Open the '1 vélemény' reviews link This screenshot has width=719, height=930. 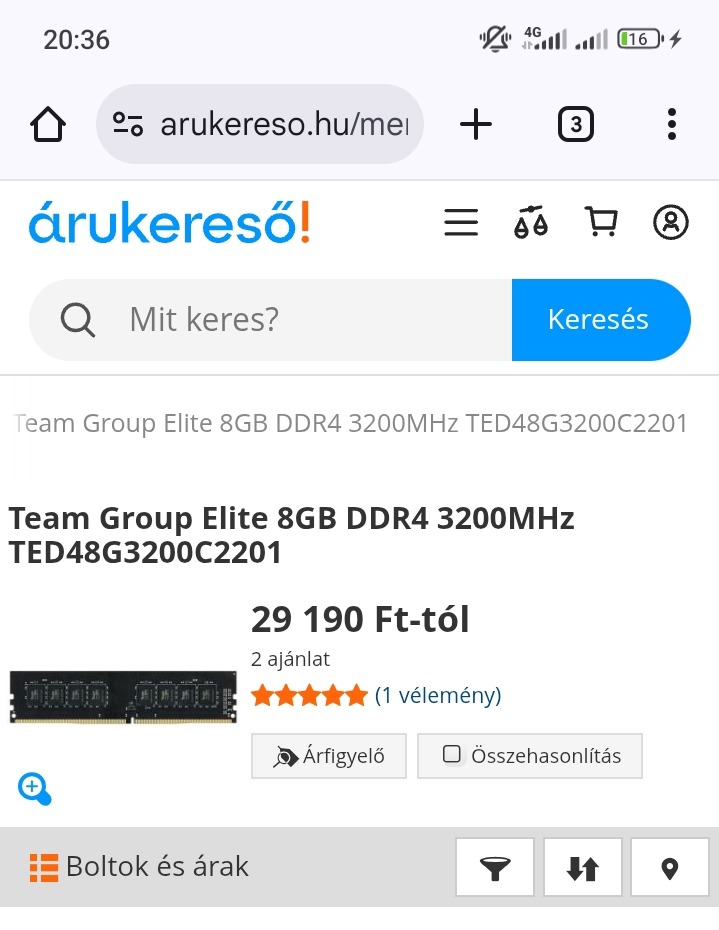tap(438, 695)
